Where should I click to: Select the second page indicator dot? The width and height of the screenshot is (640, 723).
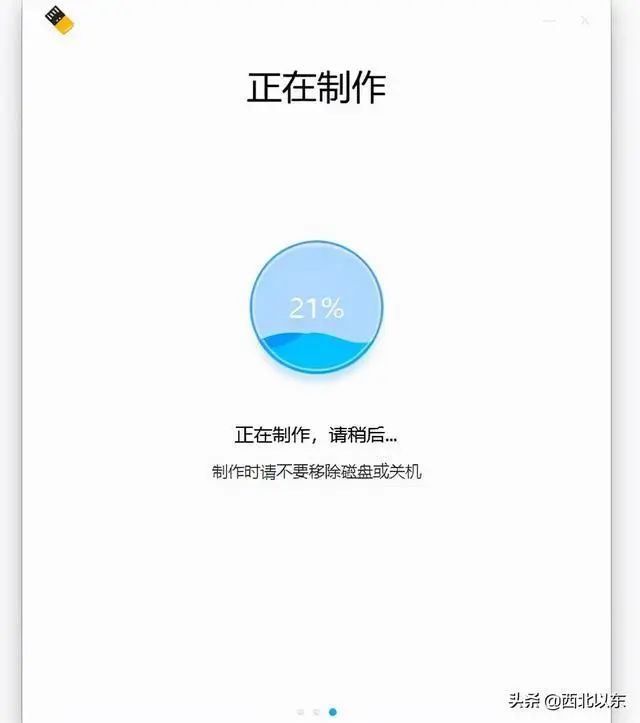coord(316,712)
